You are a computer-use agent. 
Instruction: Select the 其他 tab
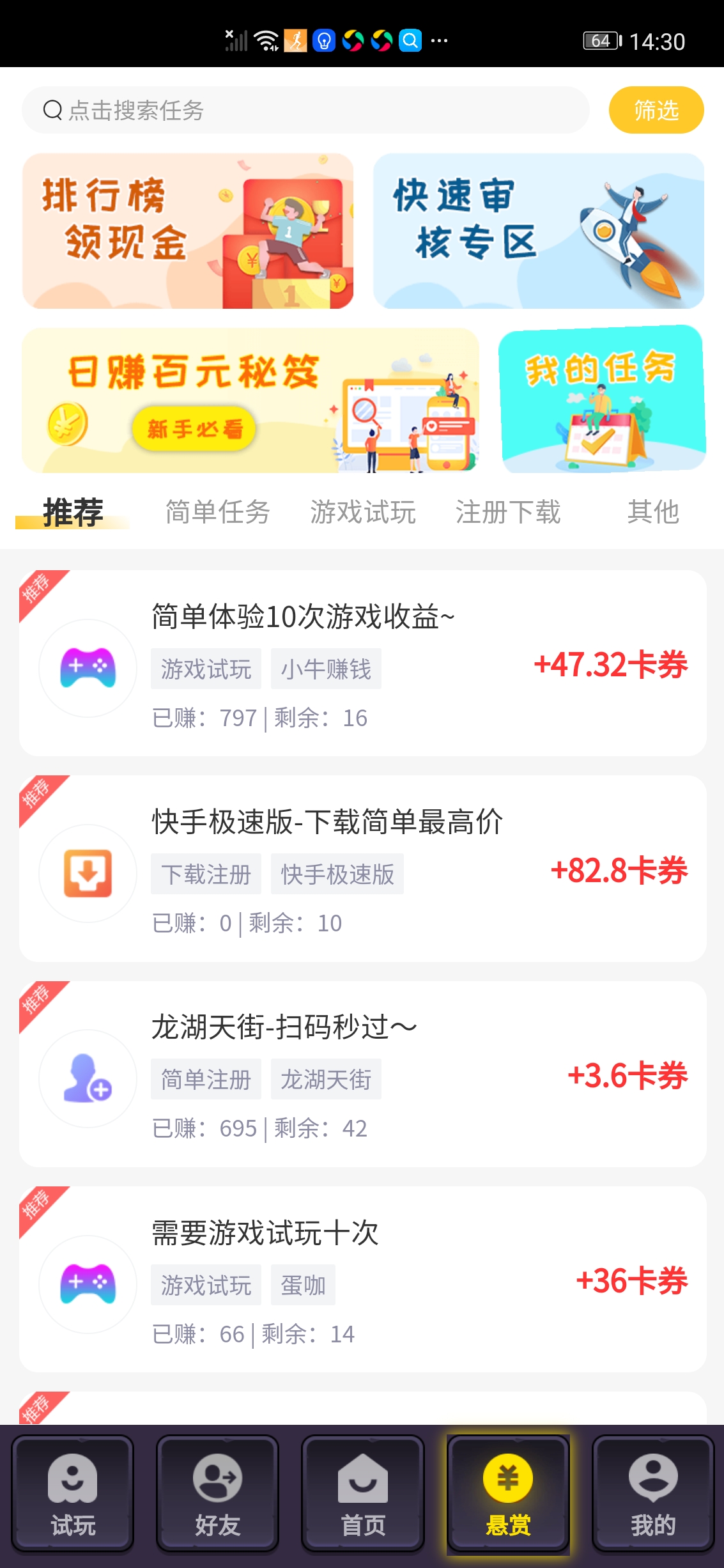(x=654, y=512)
